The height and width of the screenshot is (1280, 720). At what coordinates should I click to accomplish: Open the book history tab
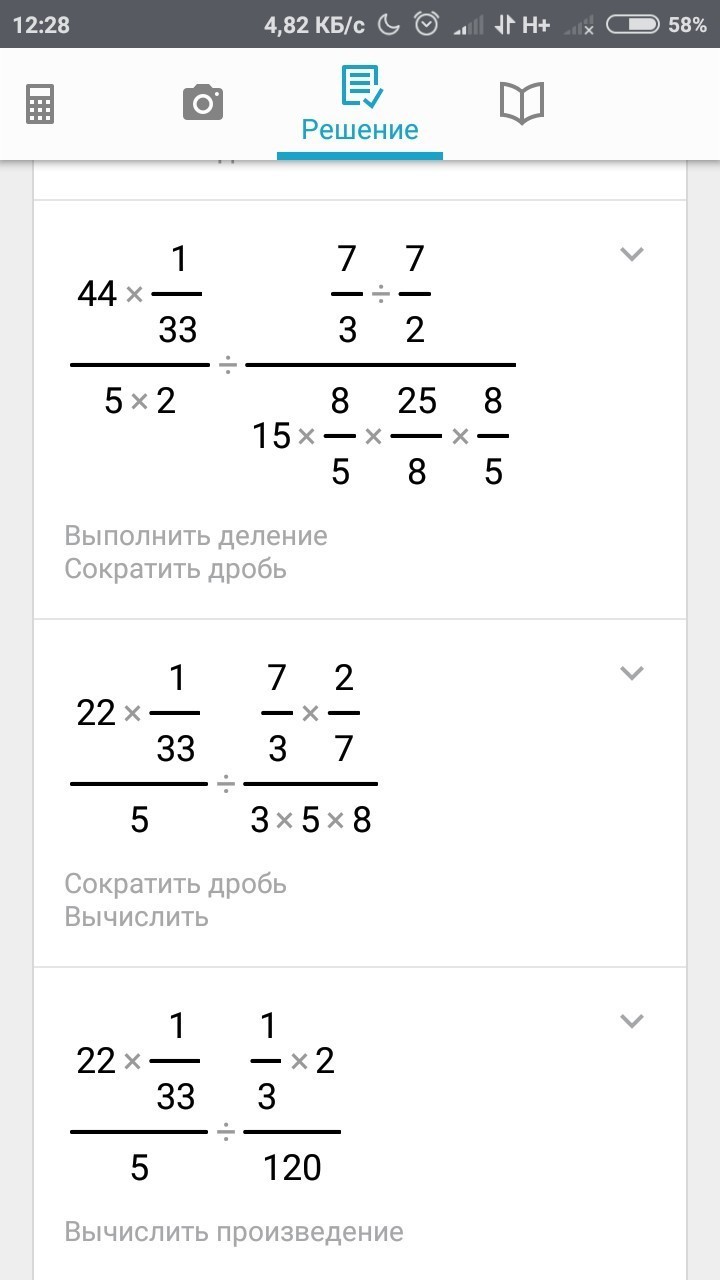(521, 103)
